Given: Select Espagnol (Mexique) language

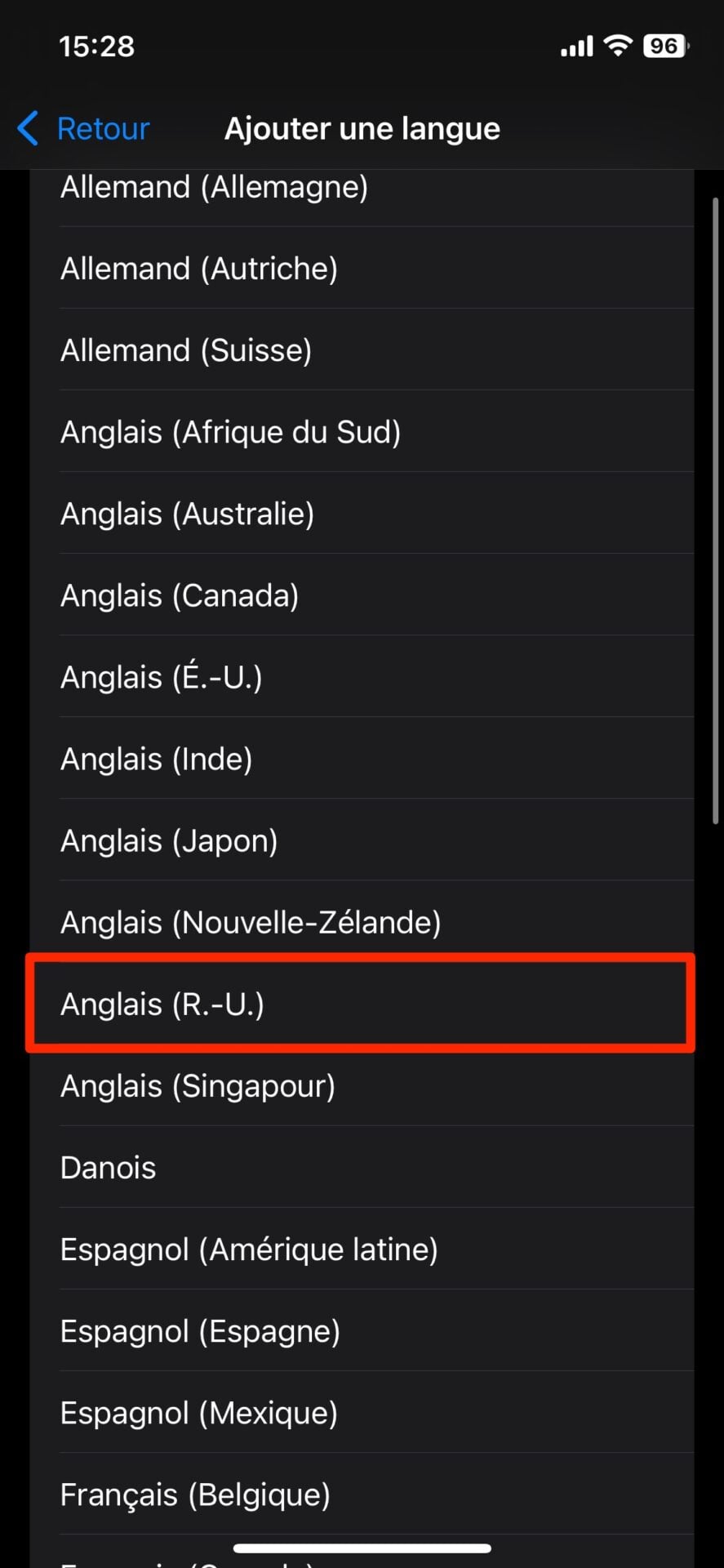Looking at the screenshot, I should [199, 1413].
